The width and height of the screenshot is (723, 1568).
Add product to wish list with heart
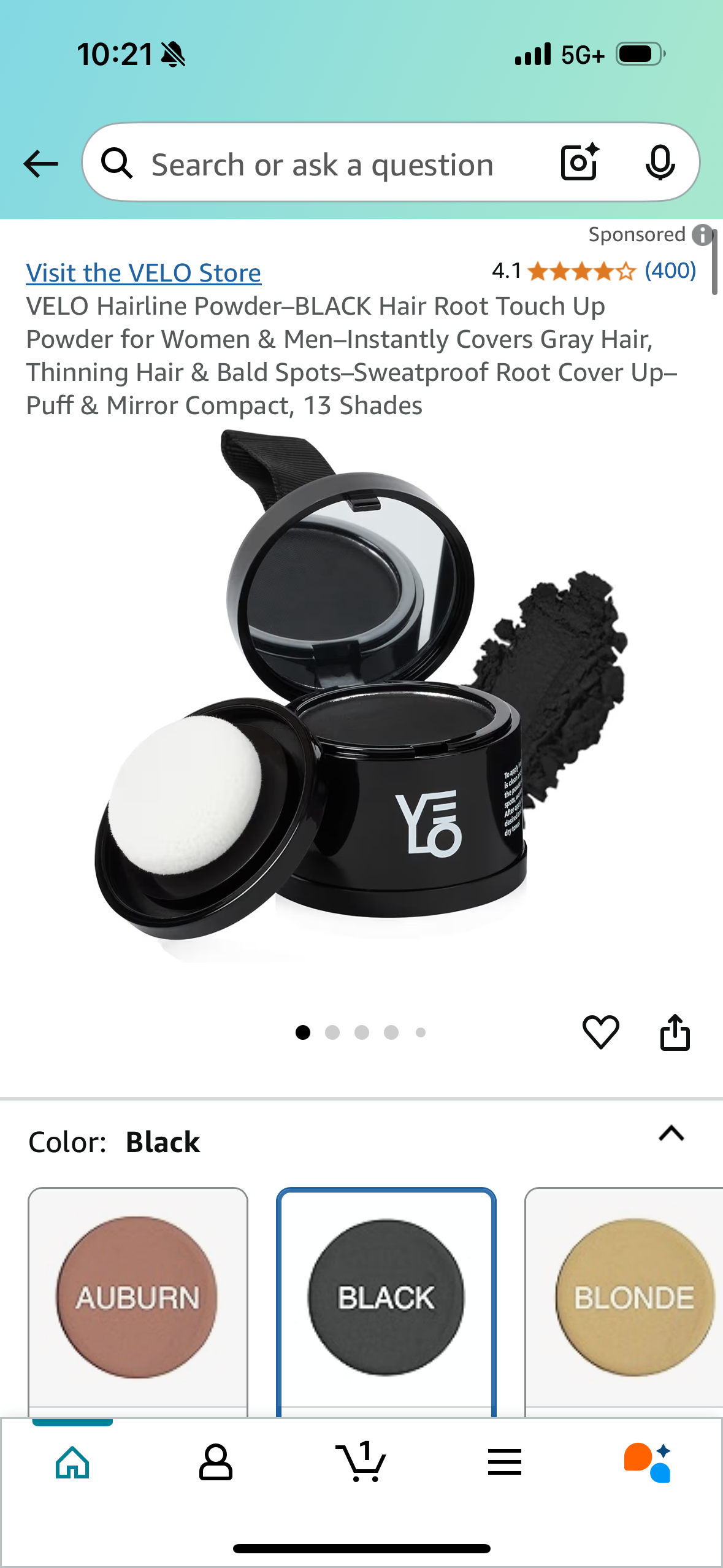coord(600,1032)
